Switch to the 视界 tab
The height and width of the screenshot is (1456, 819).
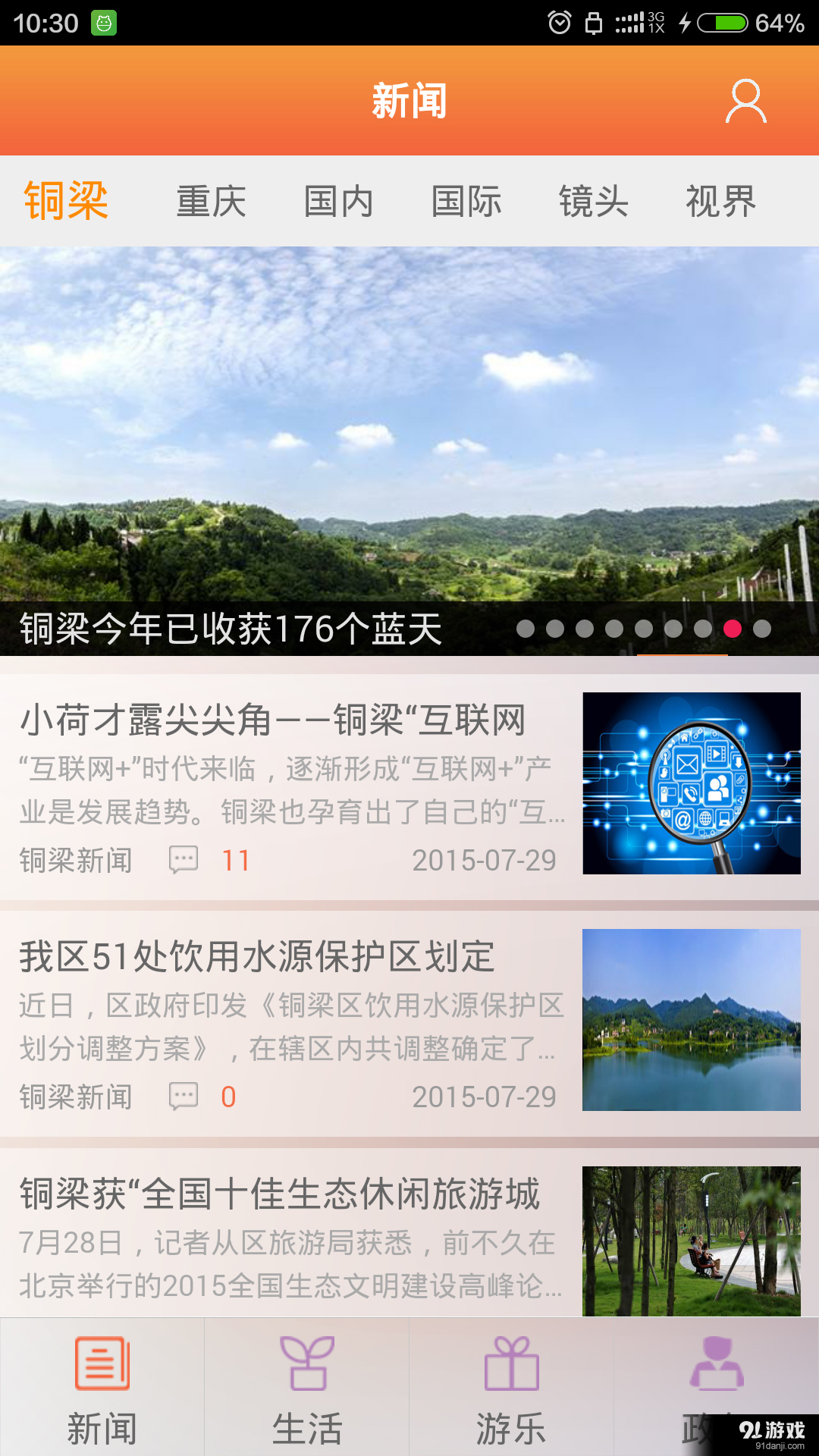pyautogui.click(x=720, y=201)
